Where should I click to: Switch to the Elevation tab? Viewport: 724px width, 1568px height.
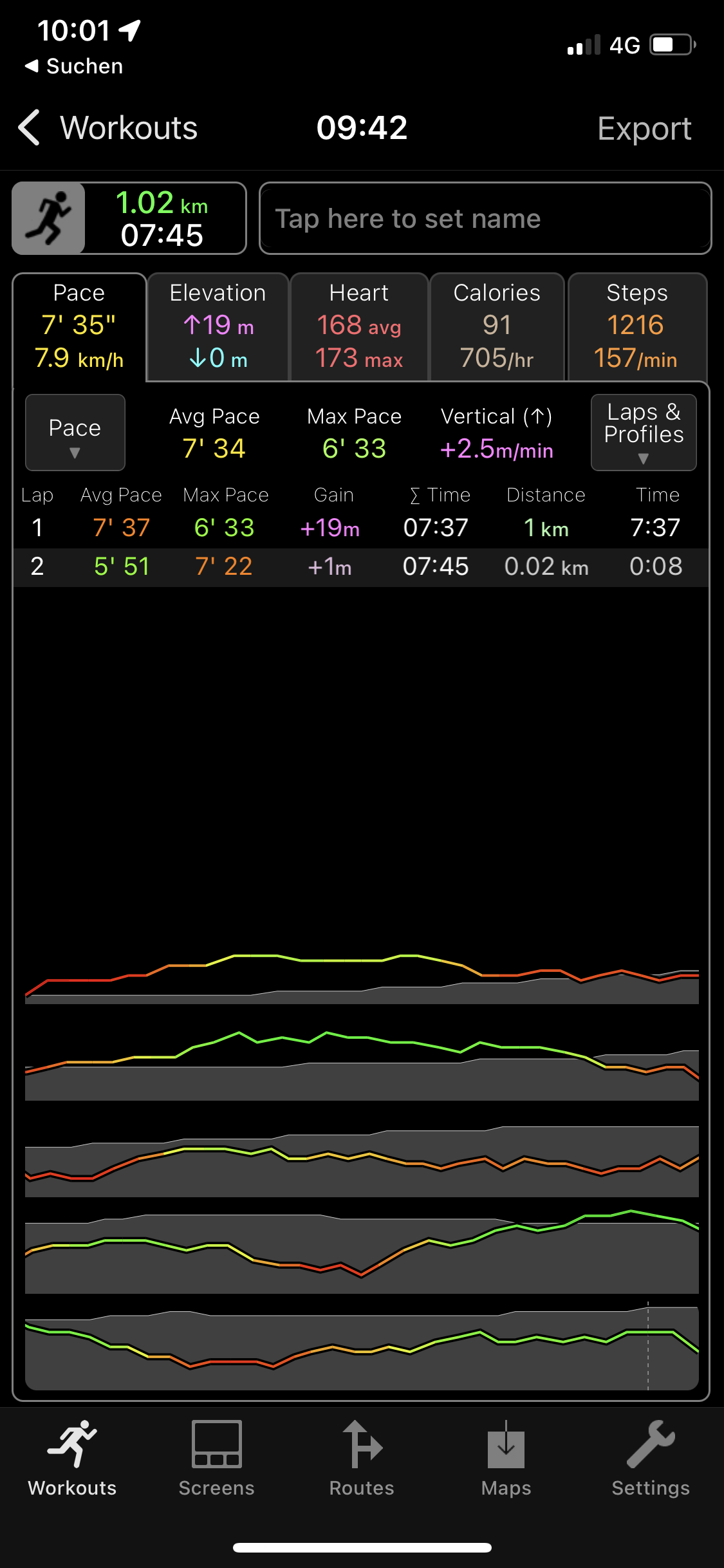point(218,326)
